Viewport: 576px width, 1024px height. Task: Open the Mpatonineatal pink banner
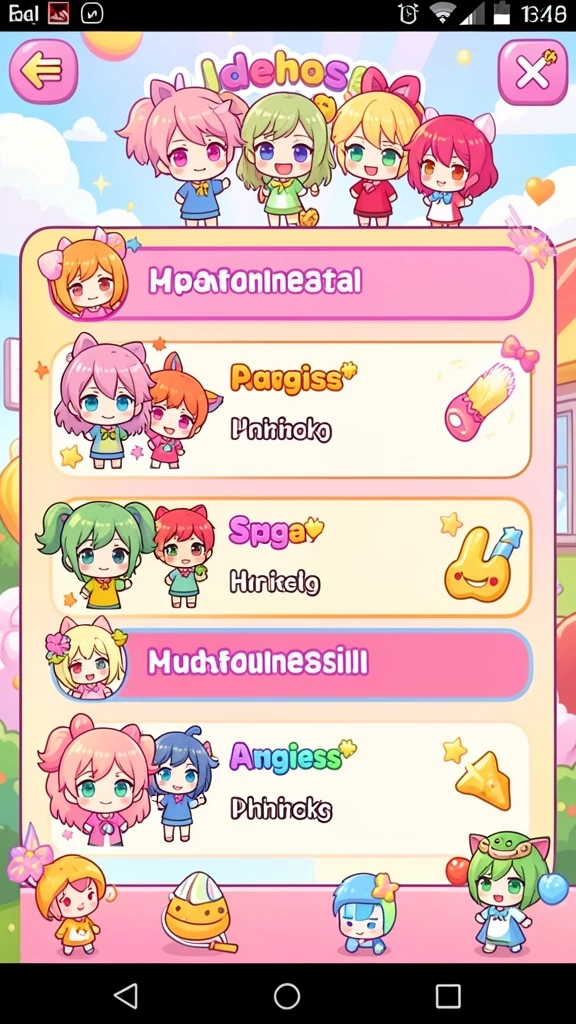click(291, 282)
